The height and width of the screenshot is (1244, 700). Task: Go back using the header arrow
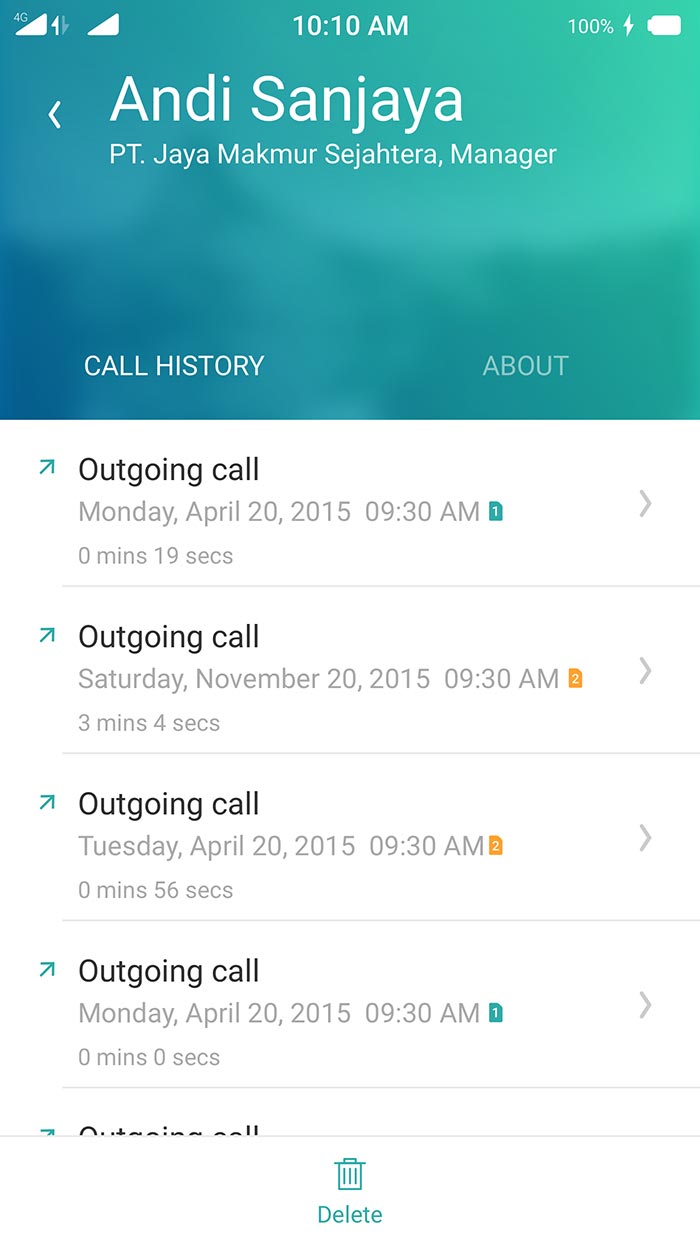(x=55, y=115)
